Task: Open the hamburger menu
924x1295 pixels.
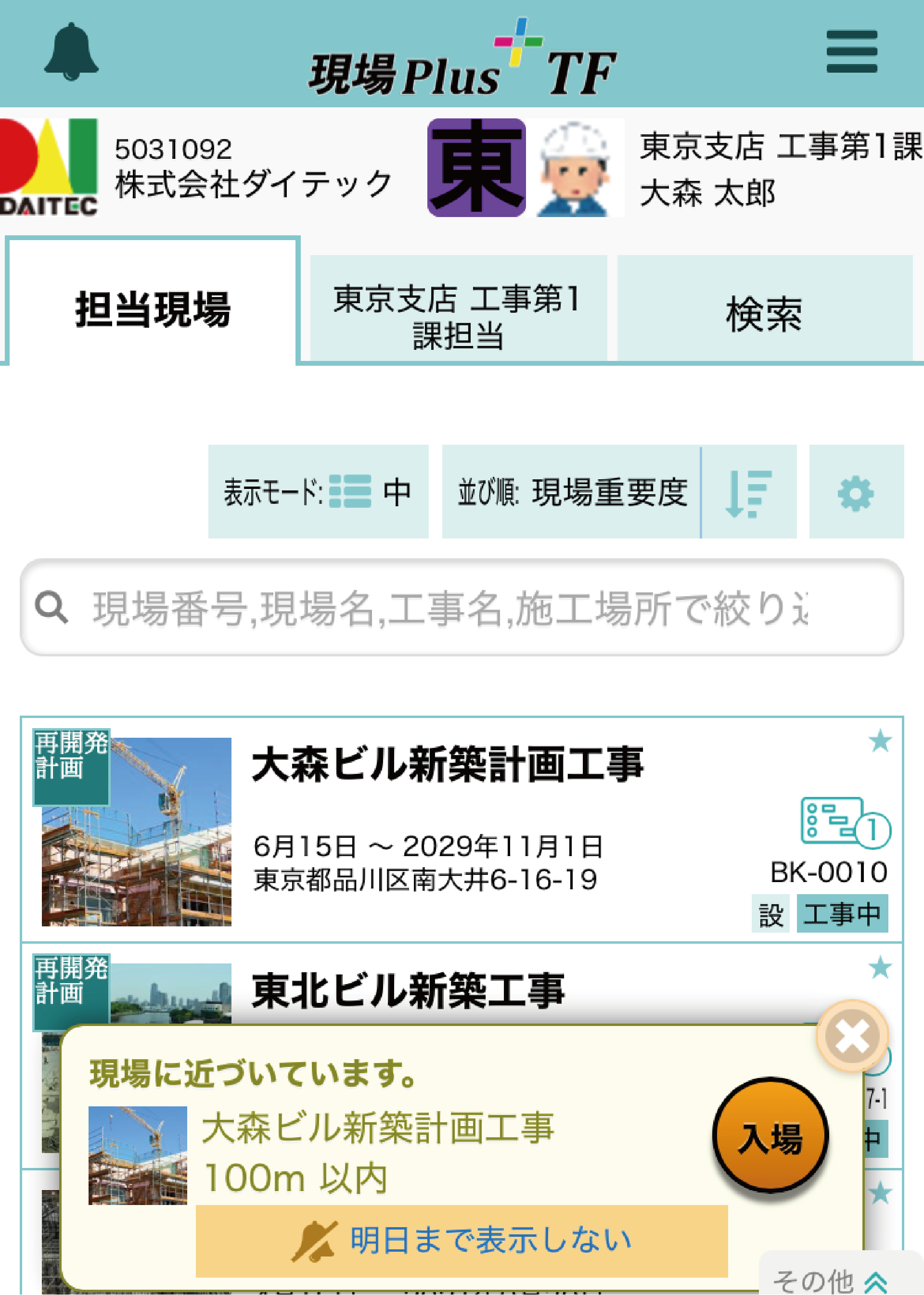Action: coord(851,51)
